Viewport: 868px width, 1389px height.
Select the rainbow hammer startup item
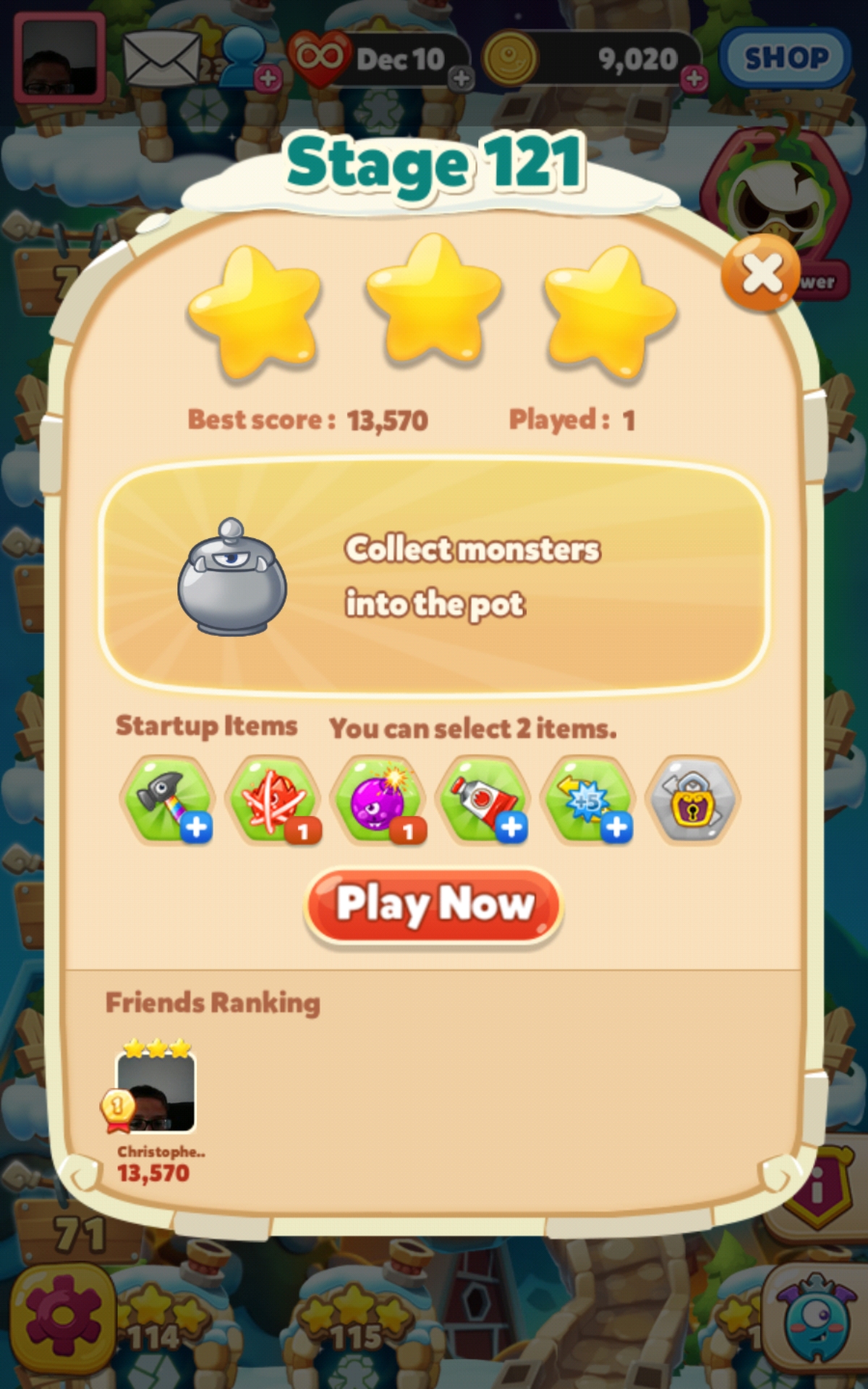point(167,799)
